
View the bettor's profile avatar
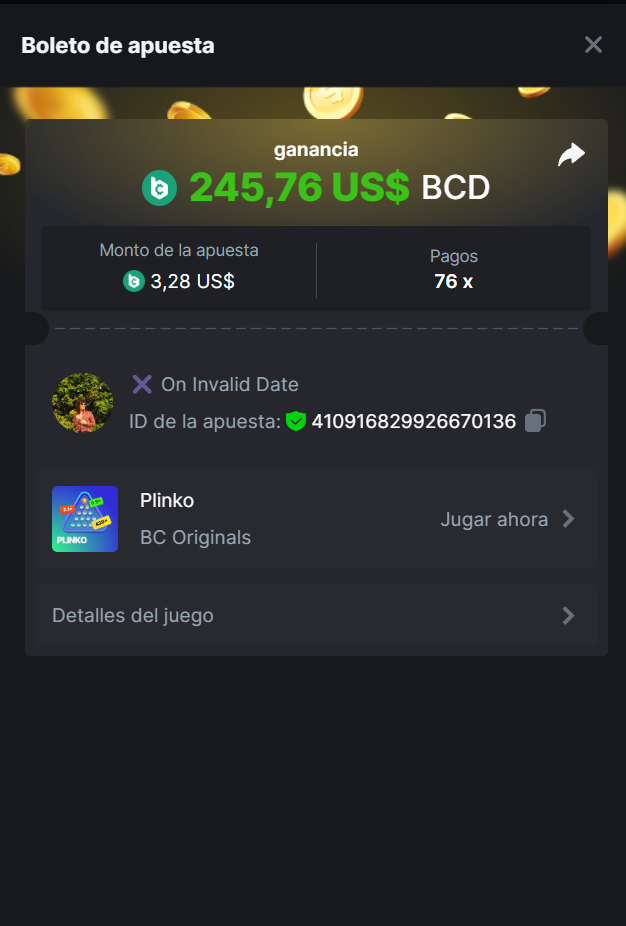pyautogui.click(x=82, y=403)
